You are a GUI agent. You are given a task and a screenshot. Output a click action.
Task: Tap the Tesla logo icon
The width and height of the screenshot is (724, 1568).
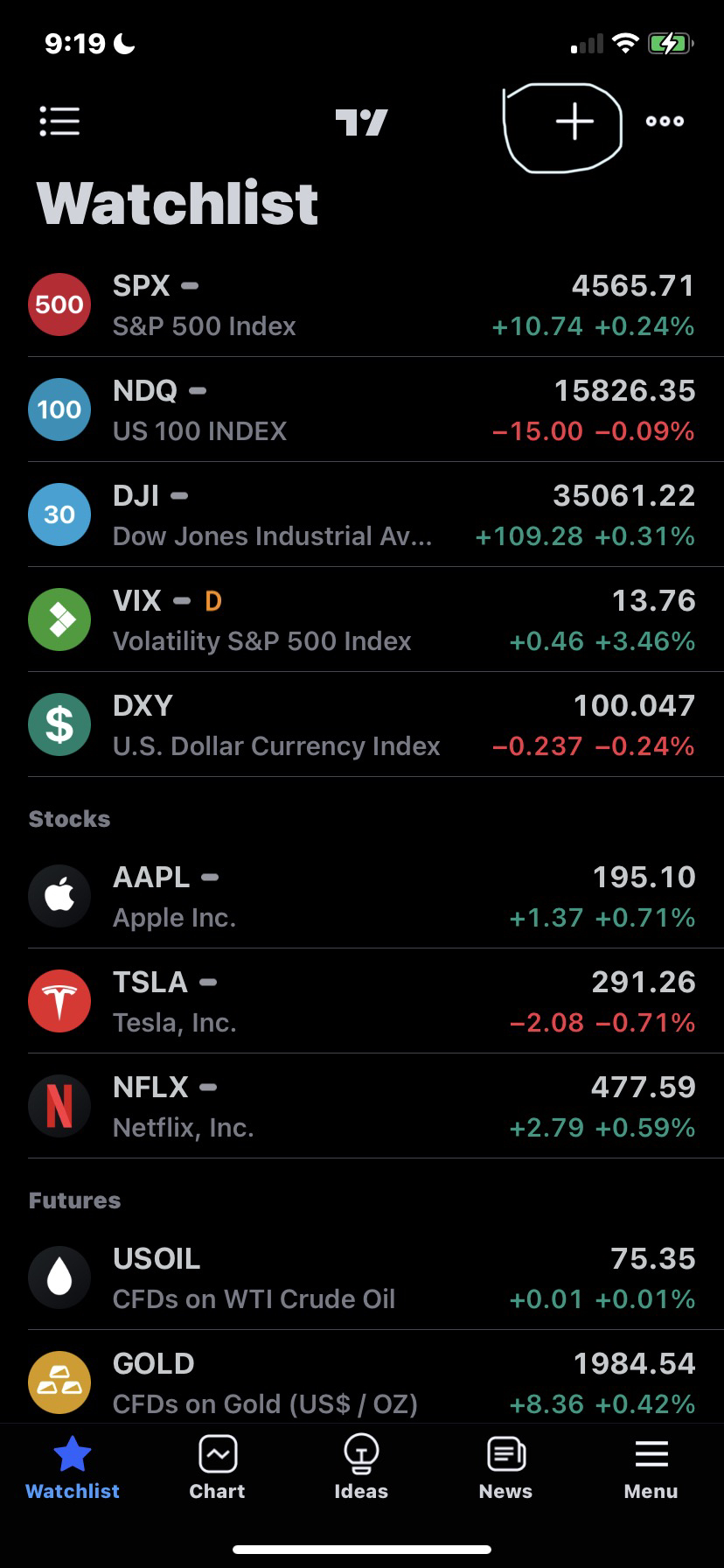(x=59, y=1001)
